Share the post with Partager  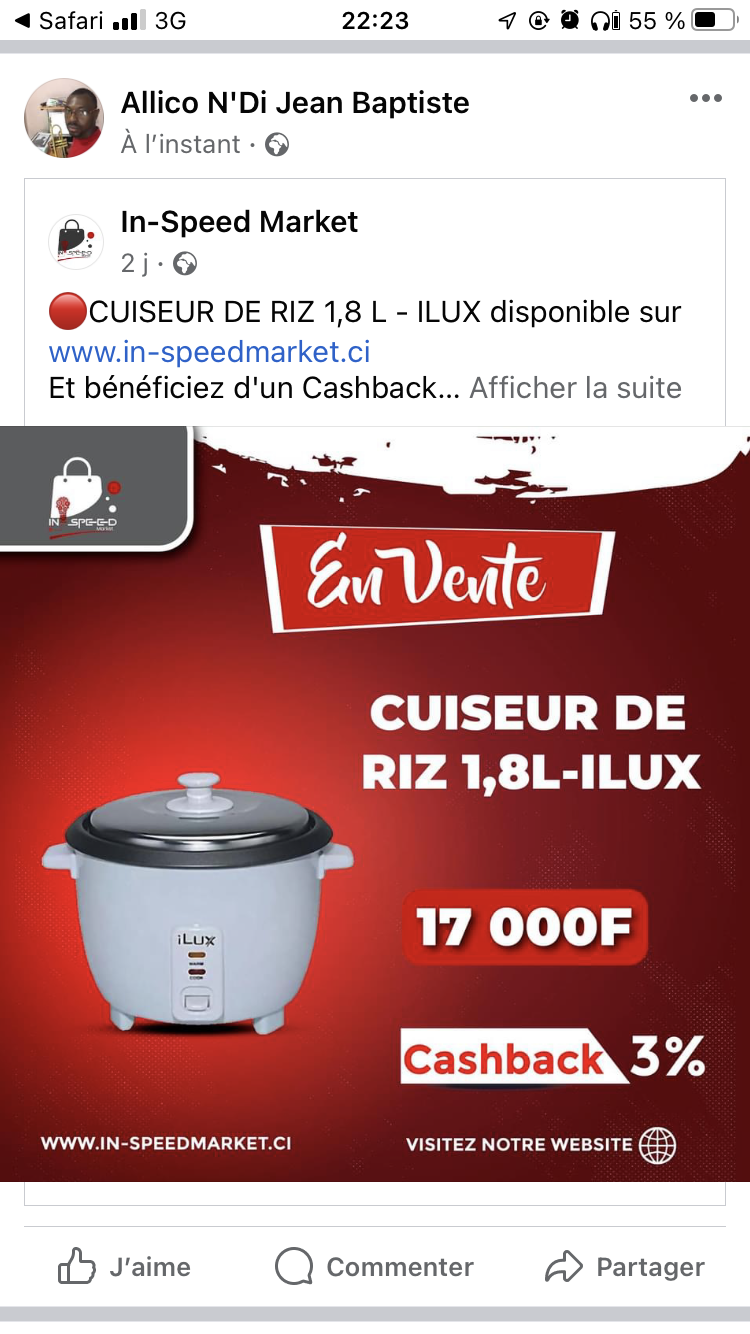(625, 1267)
